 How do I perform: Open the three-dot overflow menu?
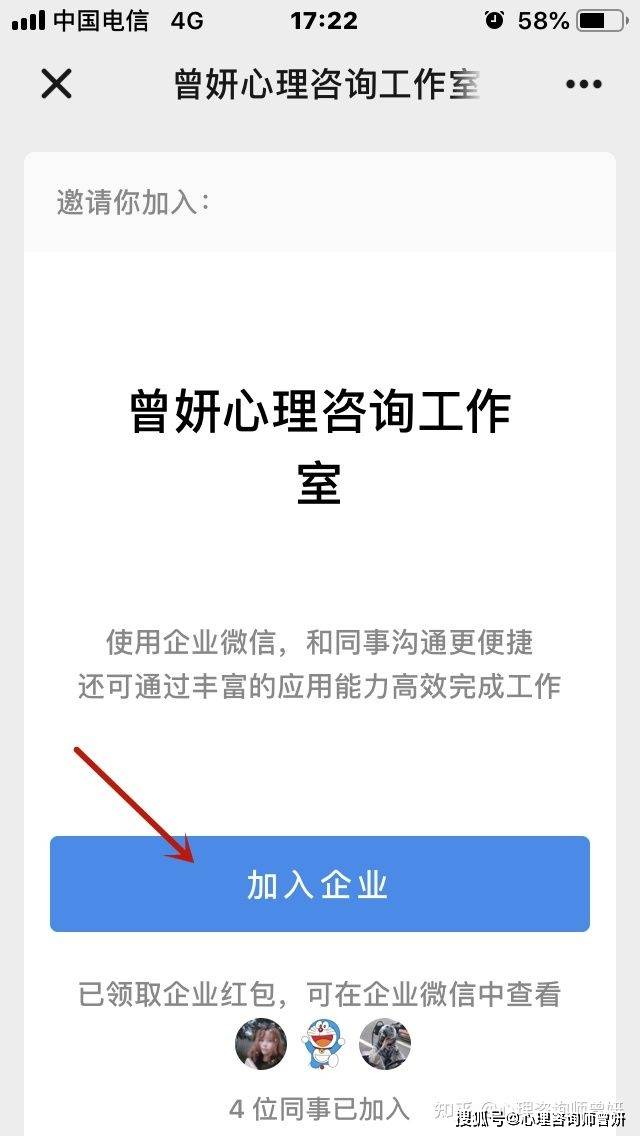[x=583, y=85]
